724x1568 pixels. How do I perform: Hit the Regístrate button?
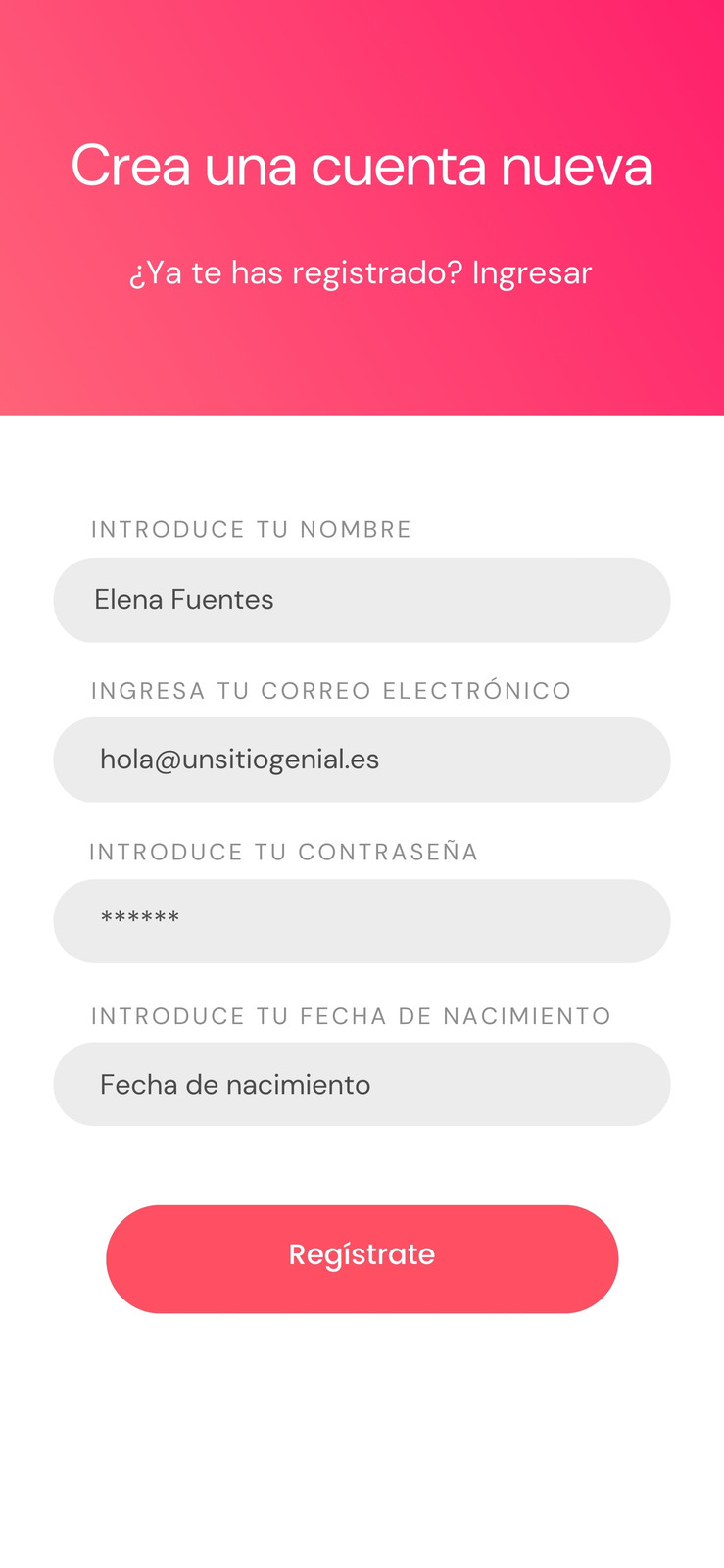click(362, 1259)
